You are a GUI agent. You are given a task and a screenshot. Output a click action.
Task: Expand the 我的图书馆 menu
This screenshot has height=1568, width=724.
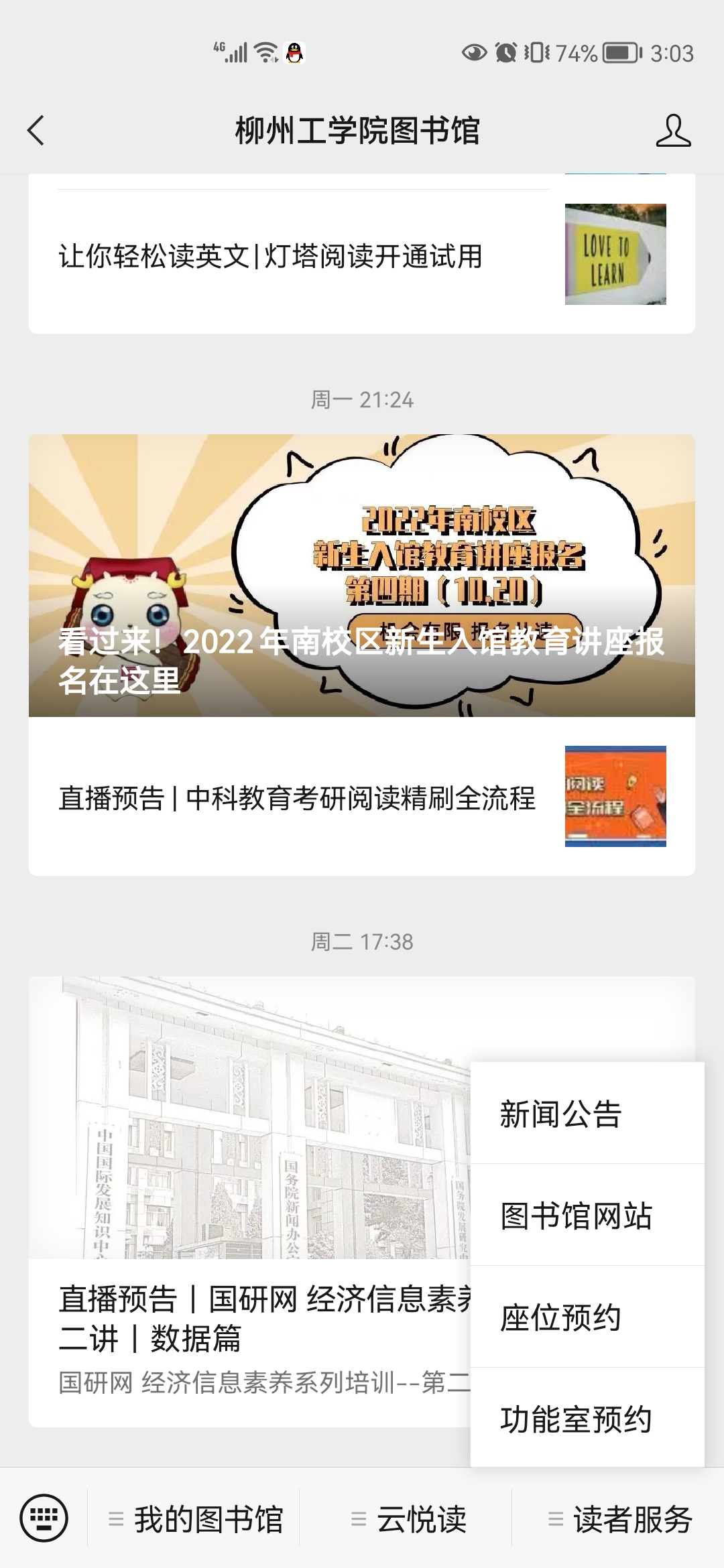pos(196,1519)
